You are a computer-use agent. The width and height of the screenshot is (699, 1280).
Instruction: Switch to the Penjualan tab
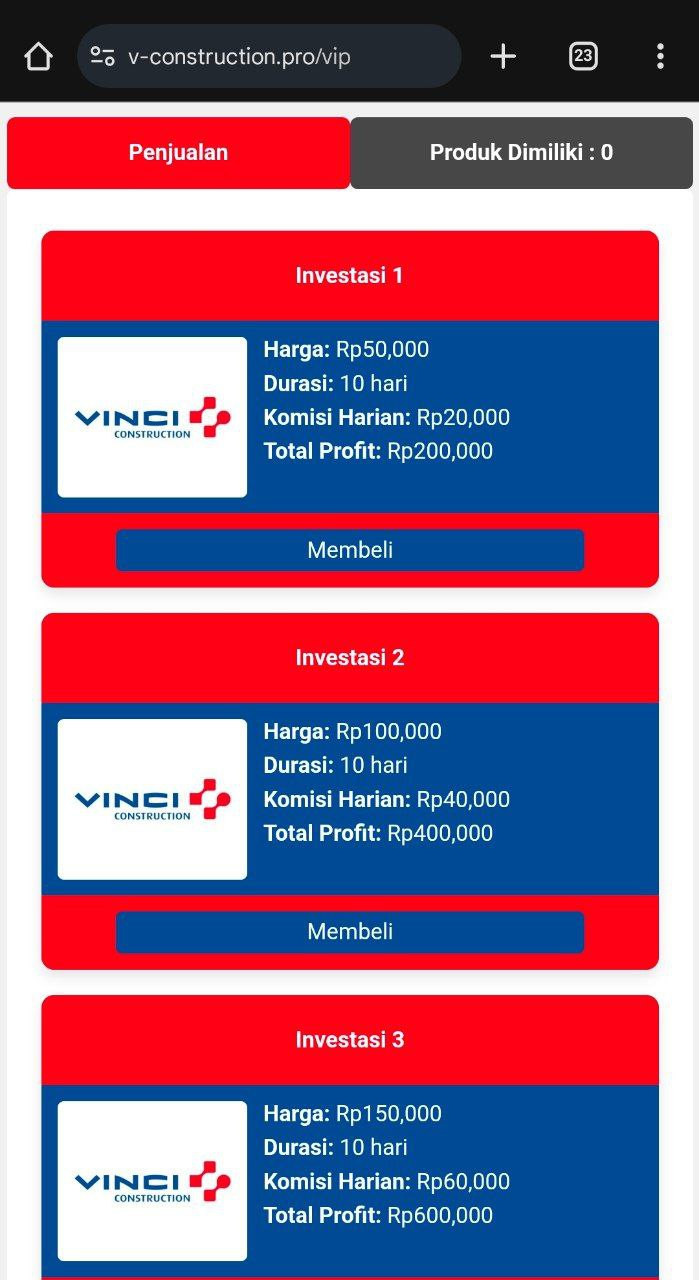point(178,153)
